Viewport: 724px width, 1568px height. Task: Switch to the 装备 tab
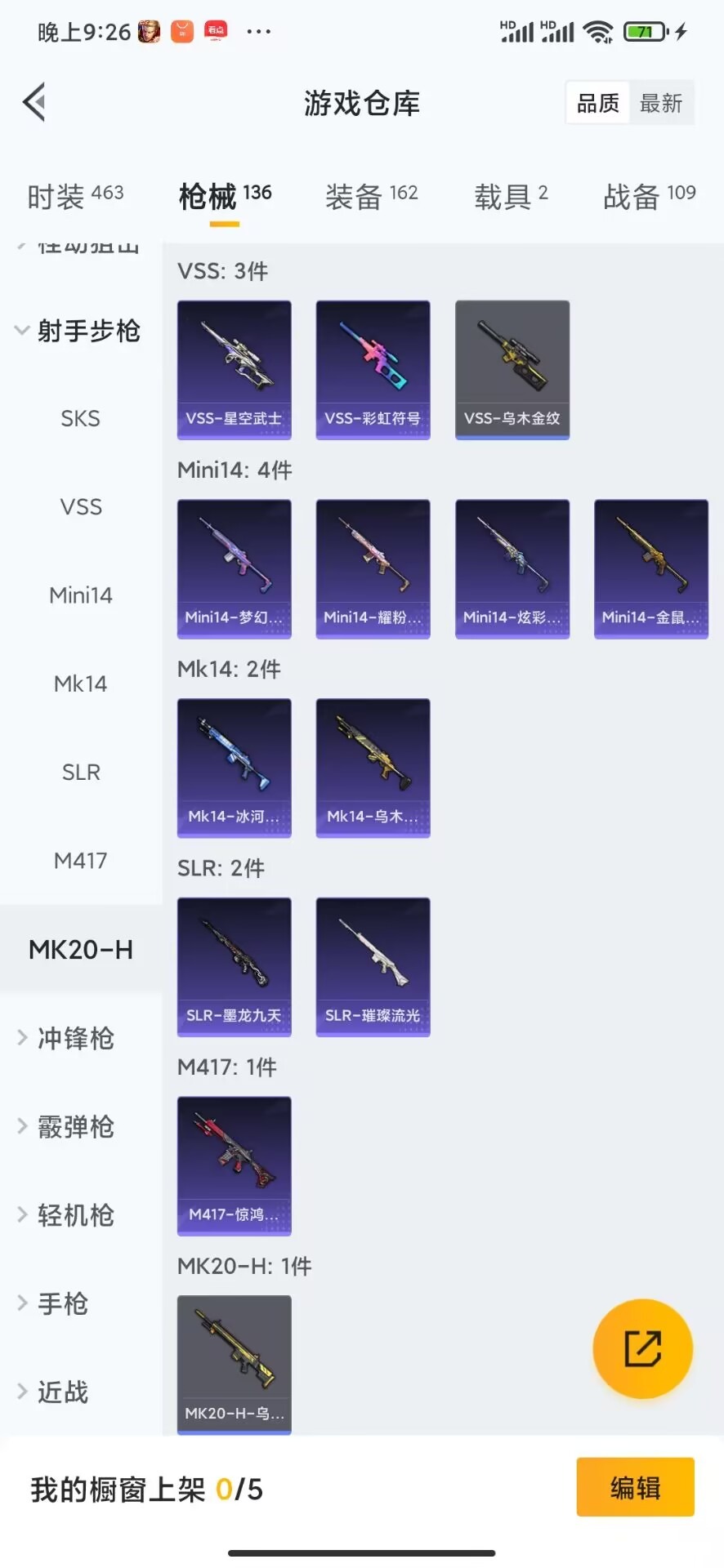coord(371,196)
